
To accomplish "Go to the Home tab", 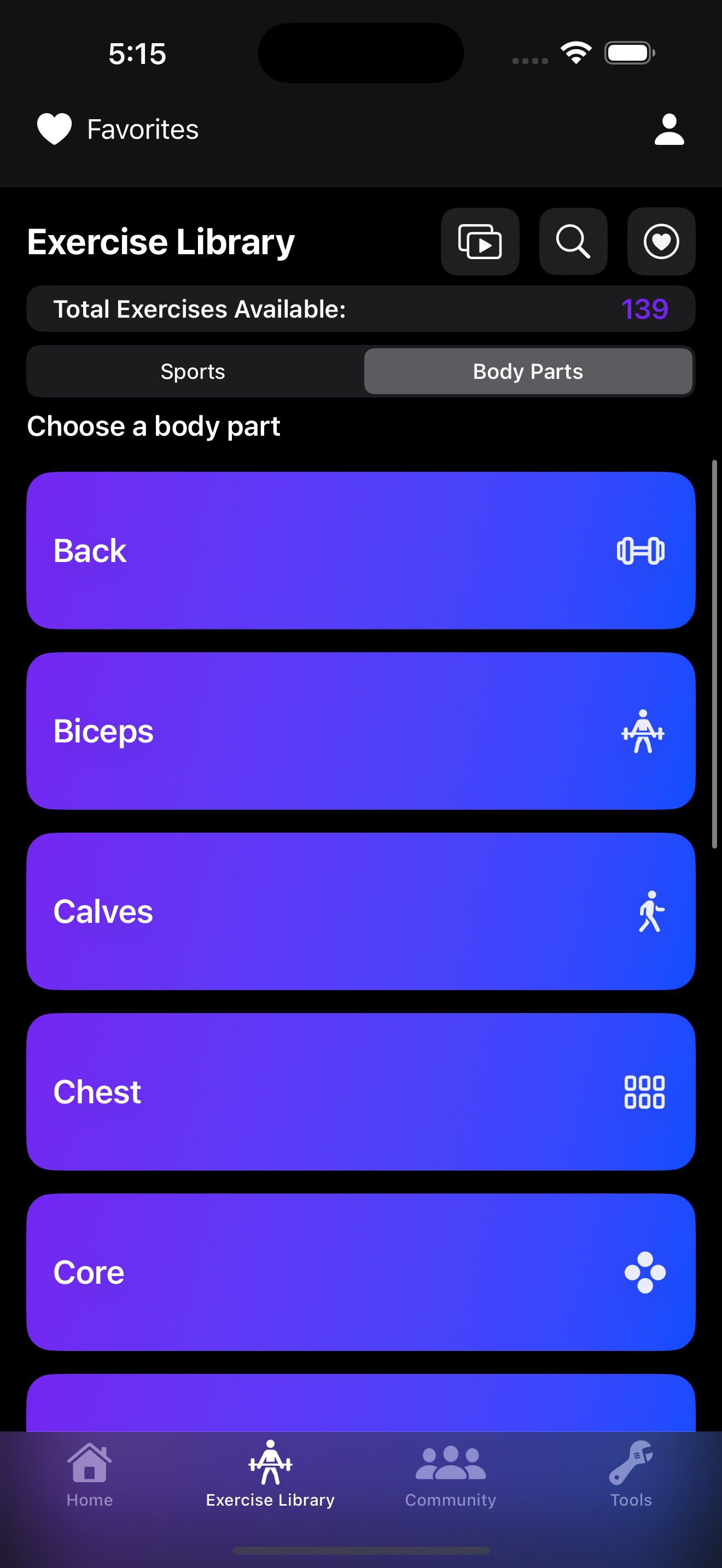I will click(x=90, y=1473).
